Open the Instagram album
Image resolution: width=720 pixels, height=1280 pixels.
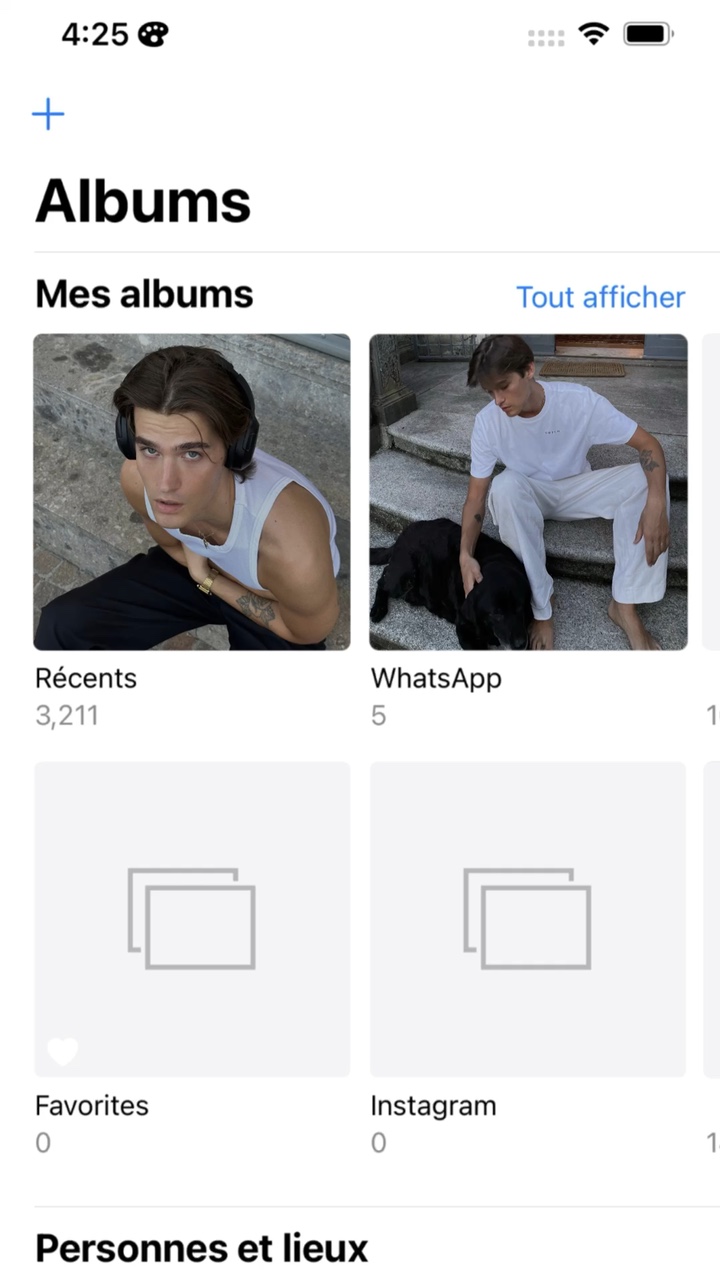point(528,919)
